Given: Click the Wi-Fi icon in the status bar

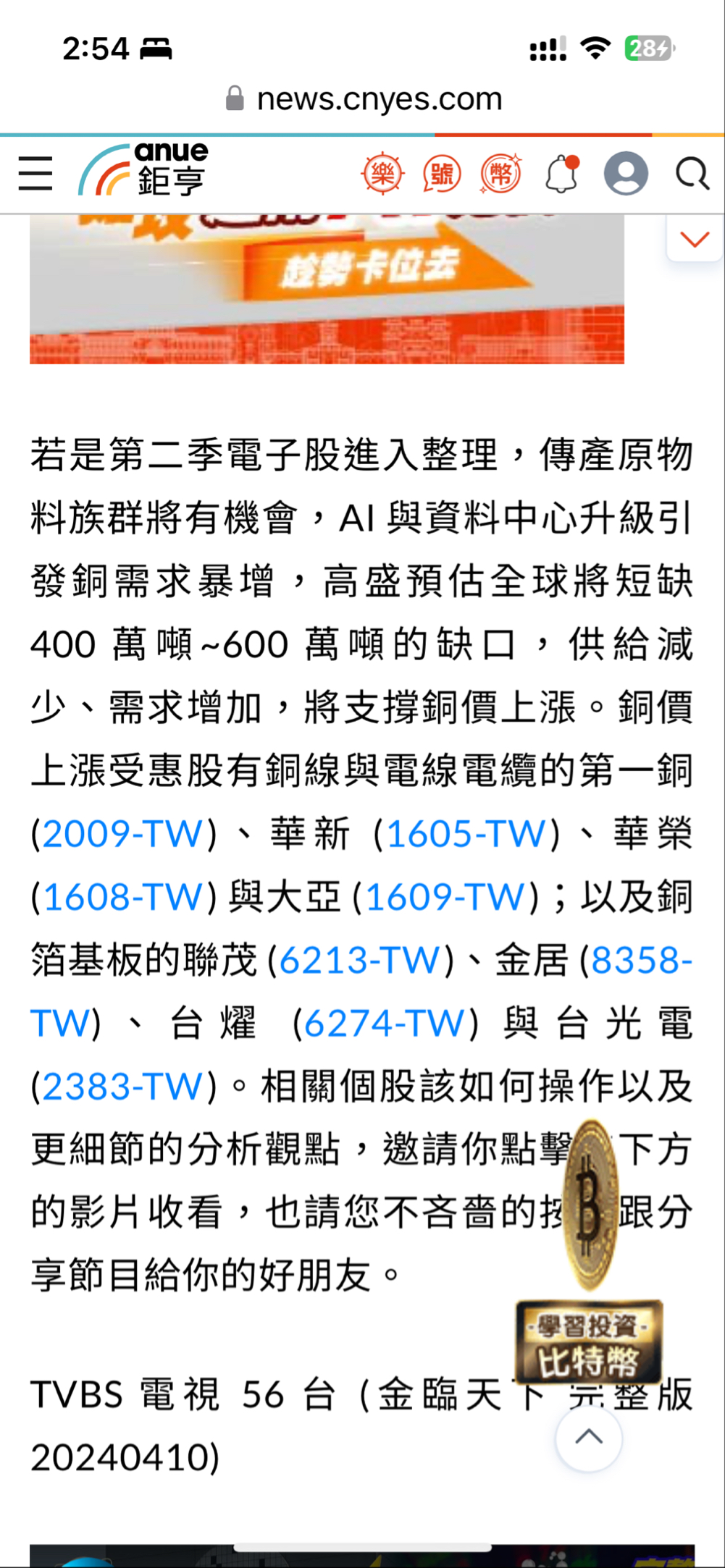Looking at the screenshot, I should 595,49.
